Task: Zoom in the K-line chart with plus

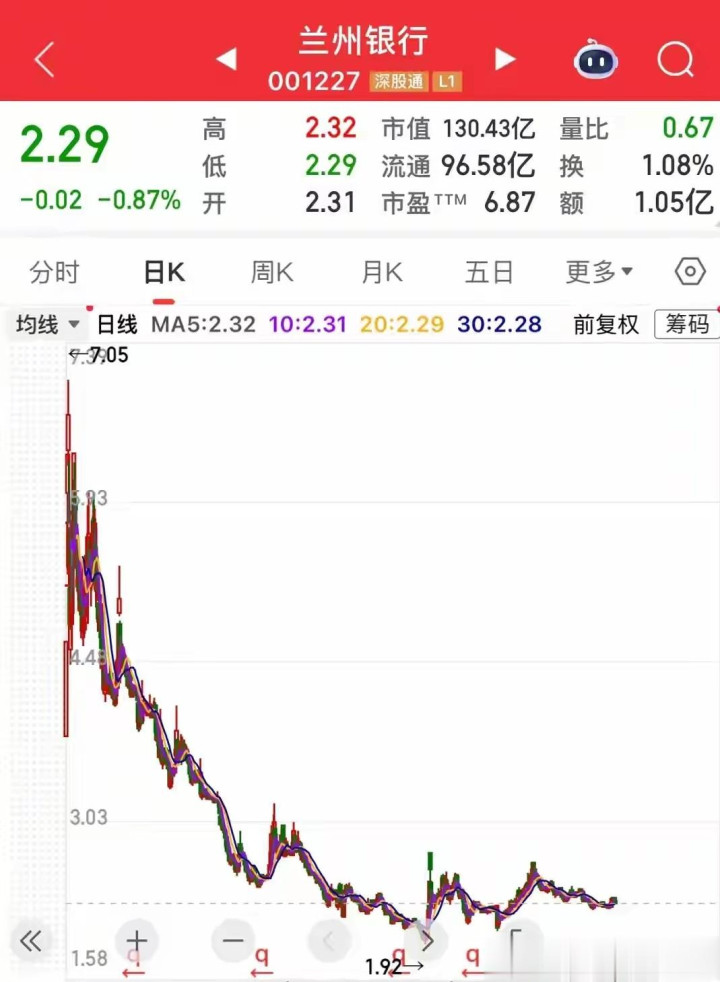Action: tap(137, 940)
